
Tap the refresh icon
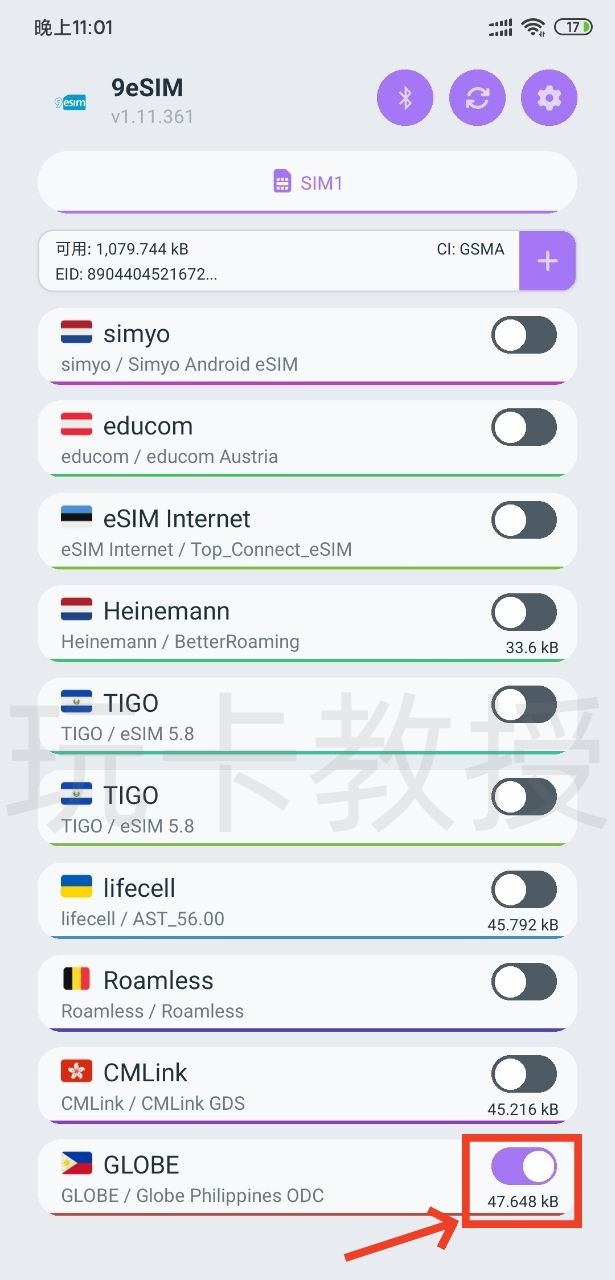tap(477, 98)
